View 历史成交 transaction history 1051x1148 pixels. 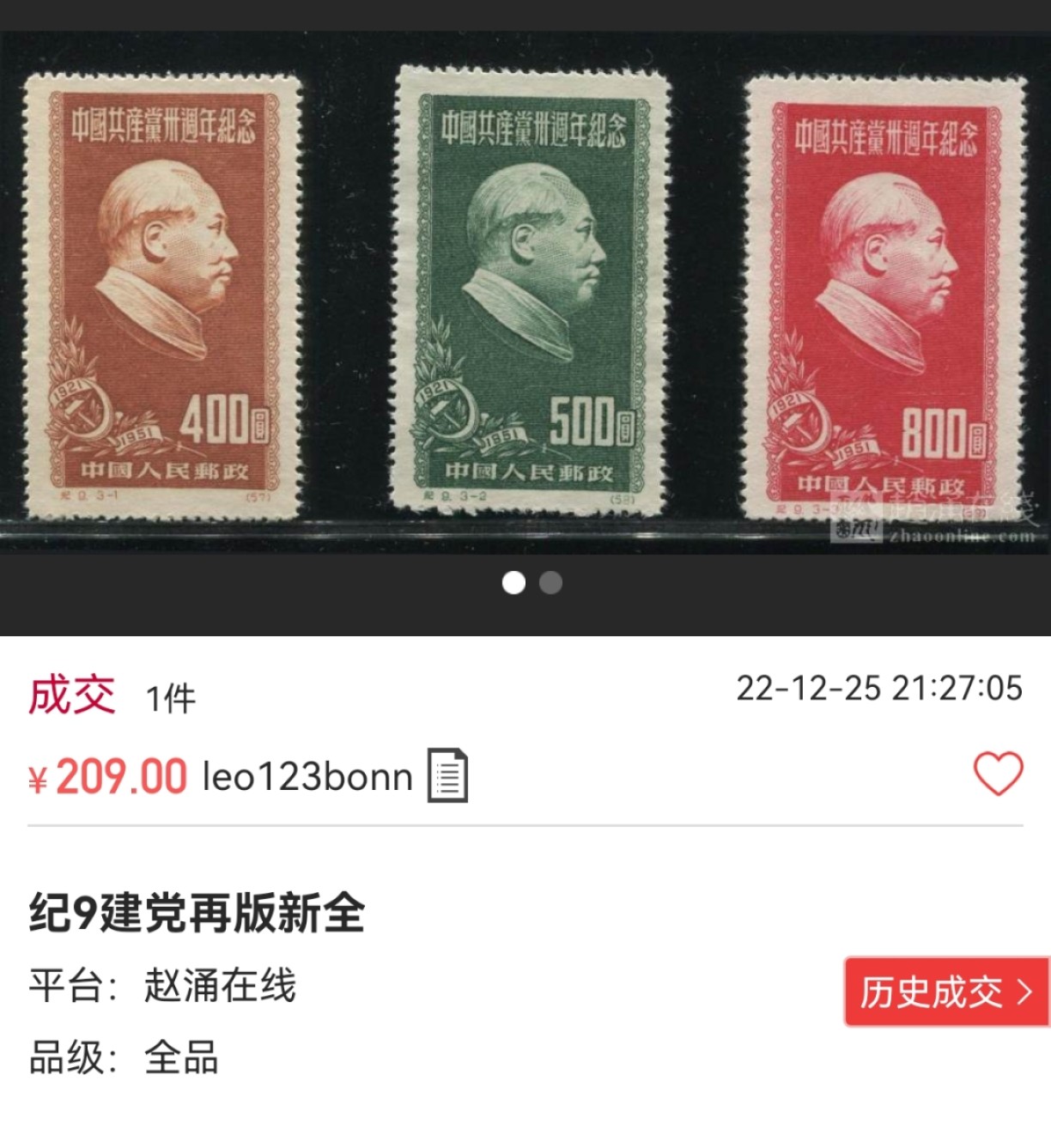point(946,992)
